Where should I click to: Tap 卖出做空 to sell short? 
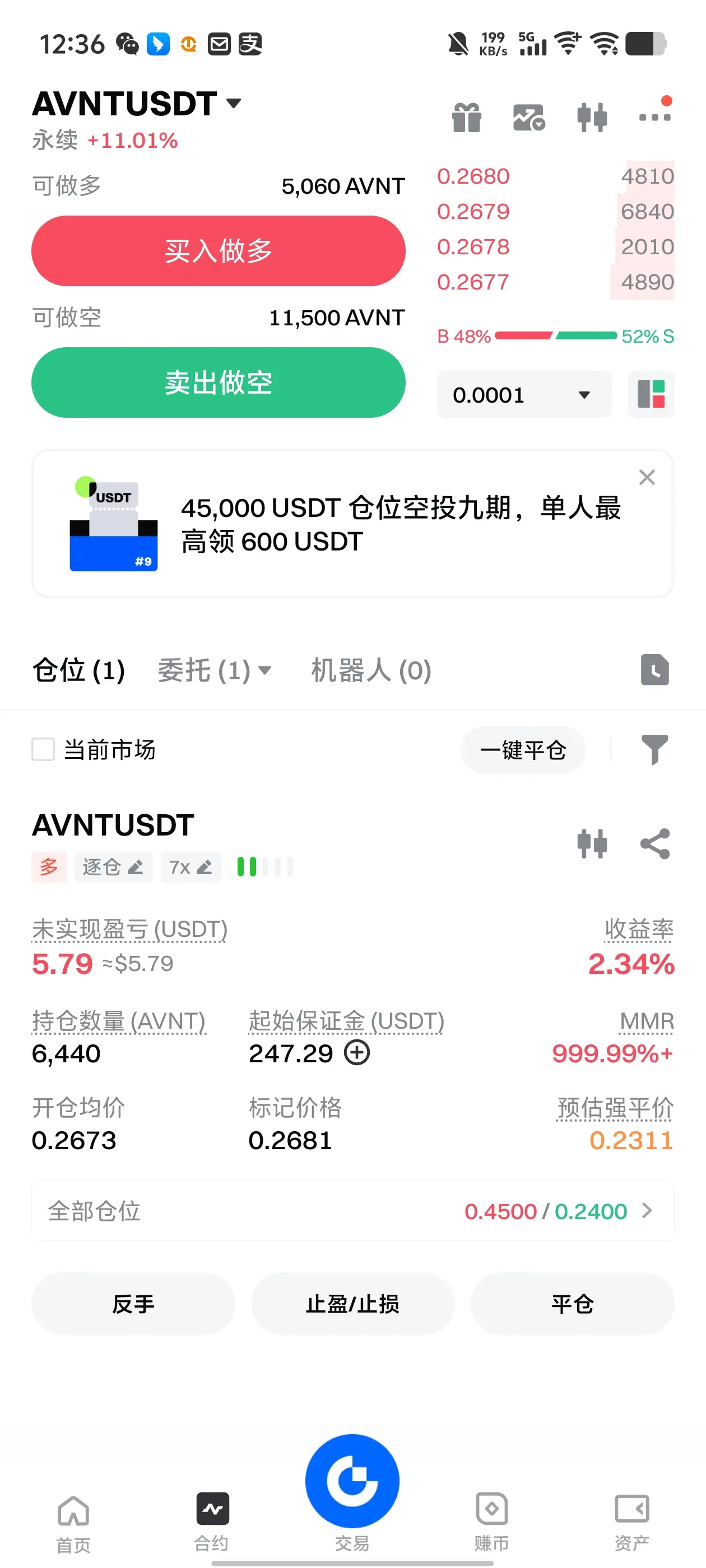218,382
